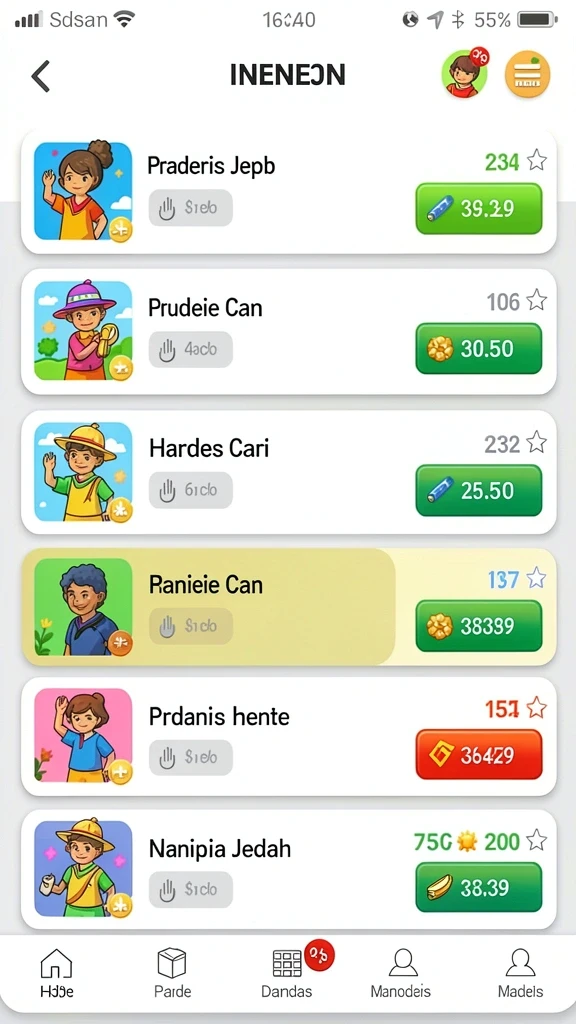
Task: Tap the green 25.50 button
Action: coord(479,490)
